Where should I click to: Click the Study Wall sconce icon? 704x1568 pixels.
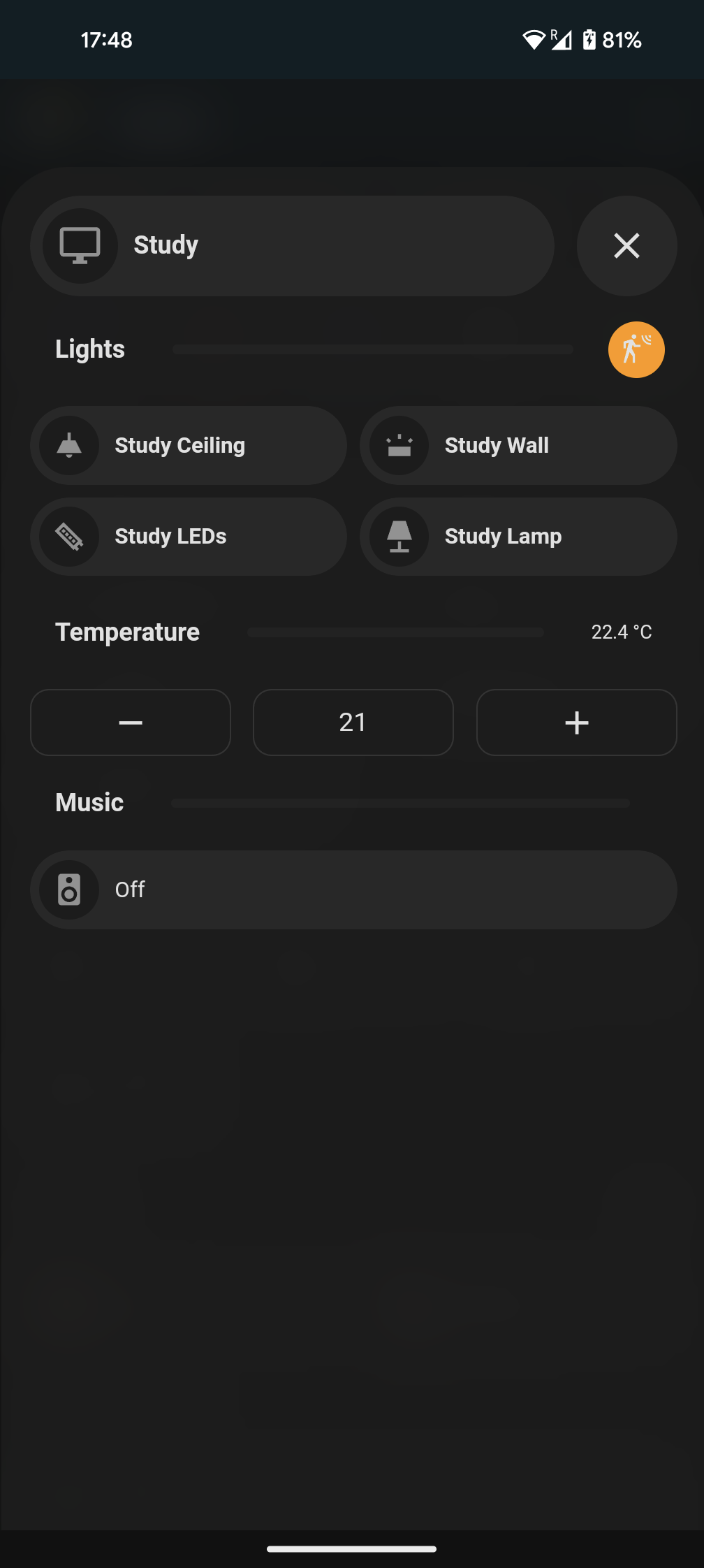(x=398, y=445)
